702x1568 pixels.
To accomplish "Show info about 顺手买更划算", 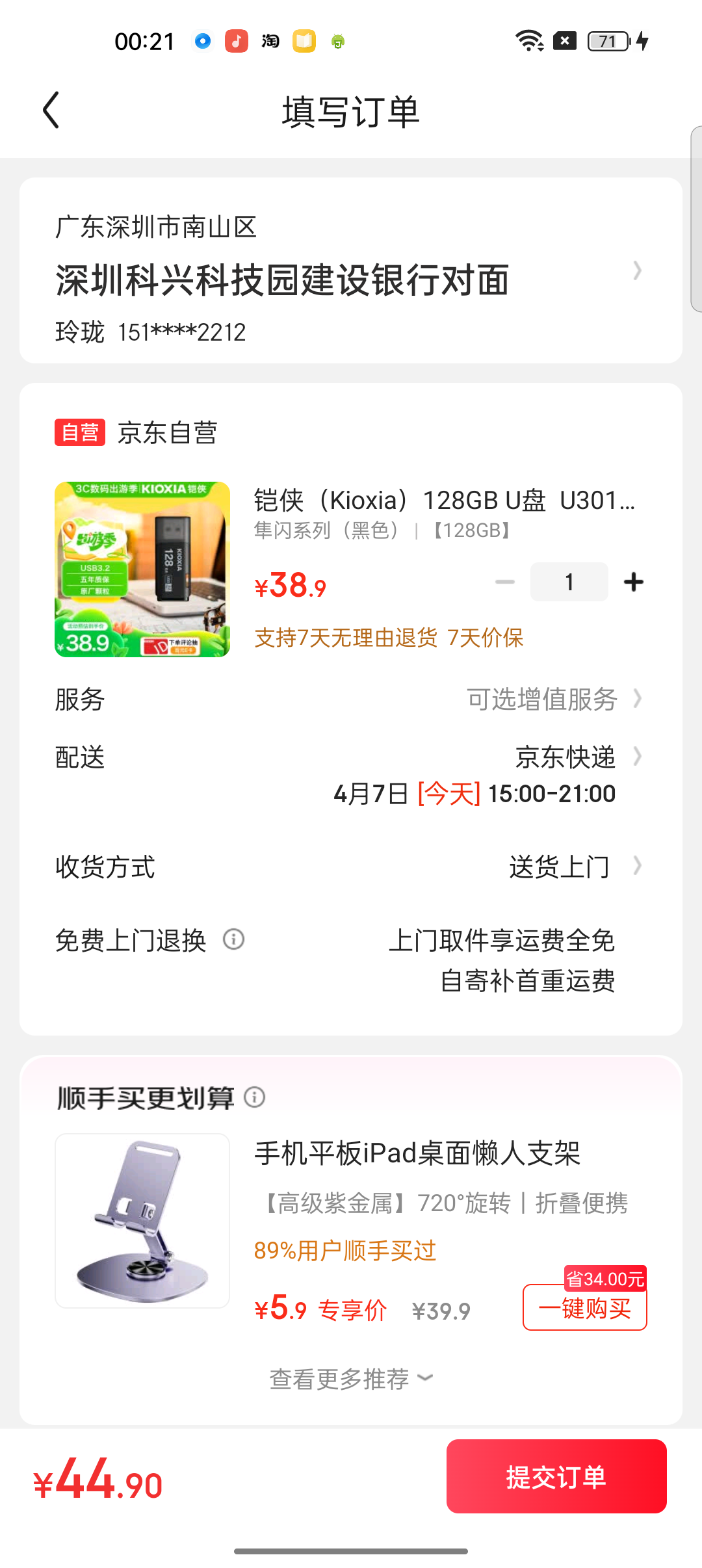I will pos(255,1097).
